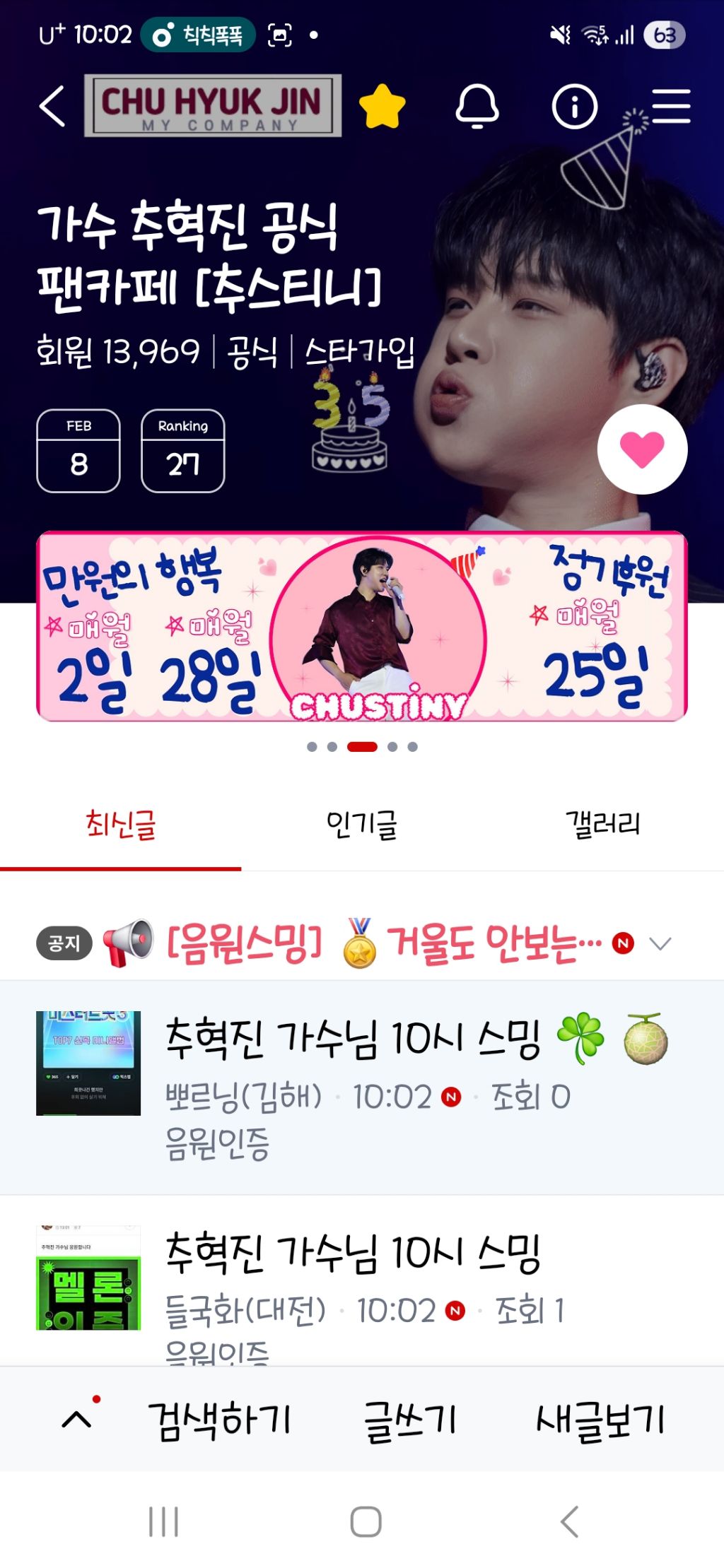Tap 검색하기 to search posts
Screen dimensions: 724x1568
click(x=220, y=1420)
